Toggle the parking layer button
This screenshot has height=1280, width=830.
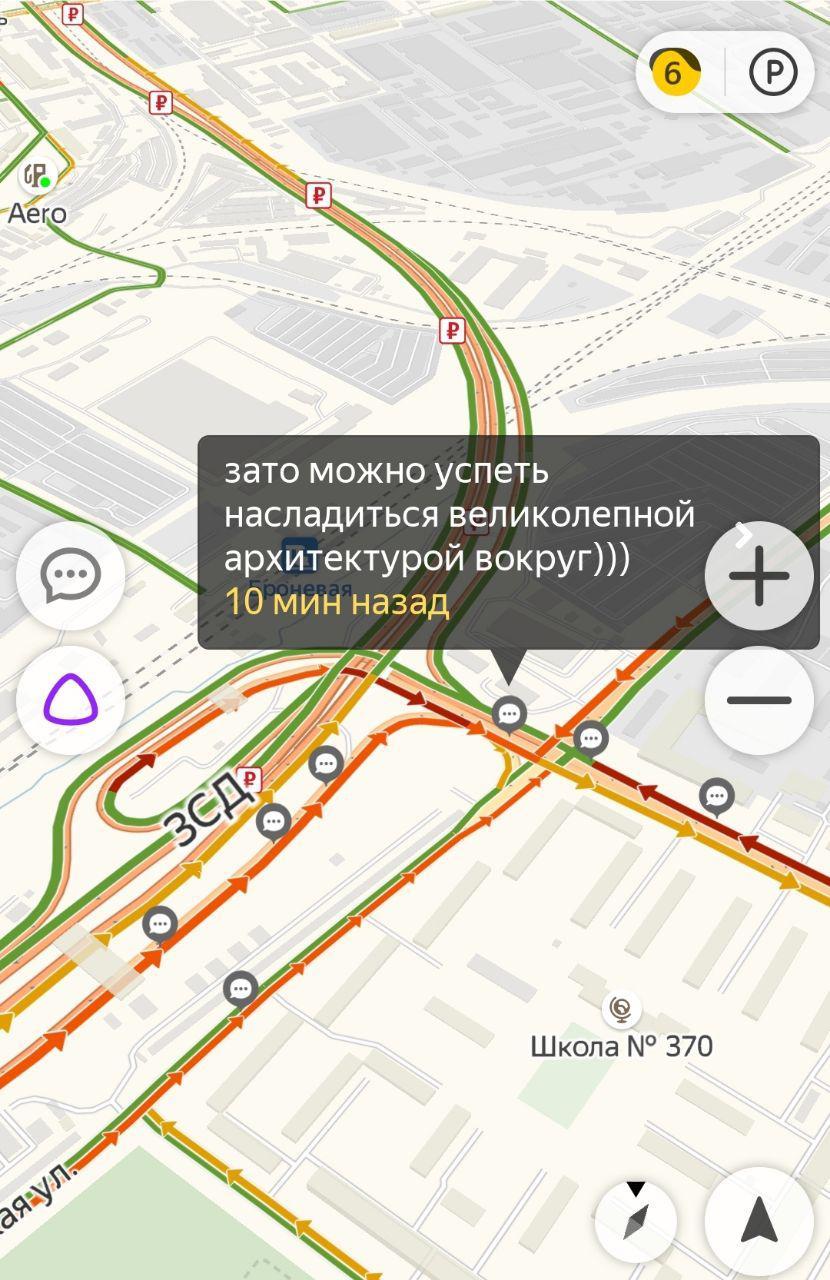click(774, 73)
